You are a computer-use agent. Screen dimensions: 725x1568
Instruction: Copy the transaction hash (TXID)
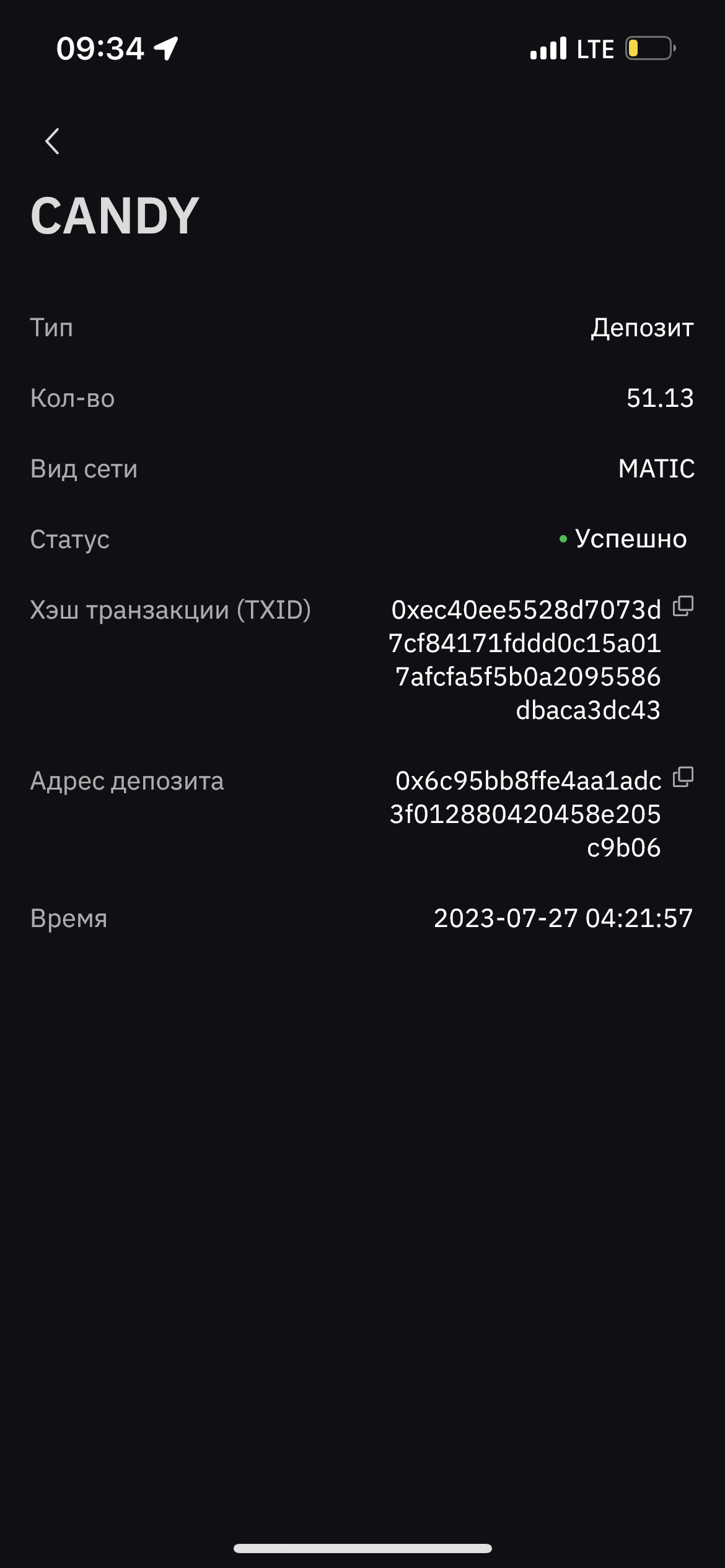683,606
